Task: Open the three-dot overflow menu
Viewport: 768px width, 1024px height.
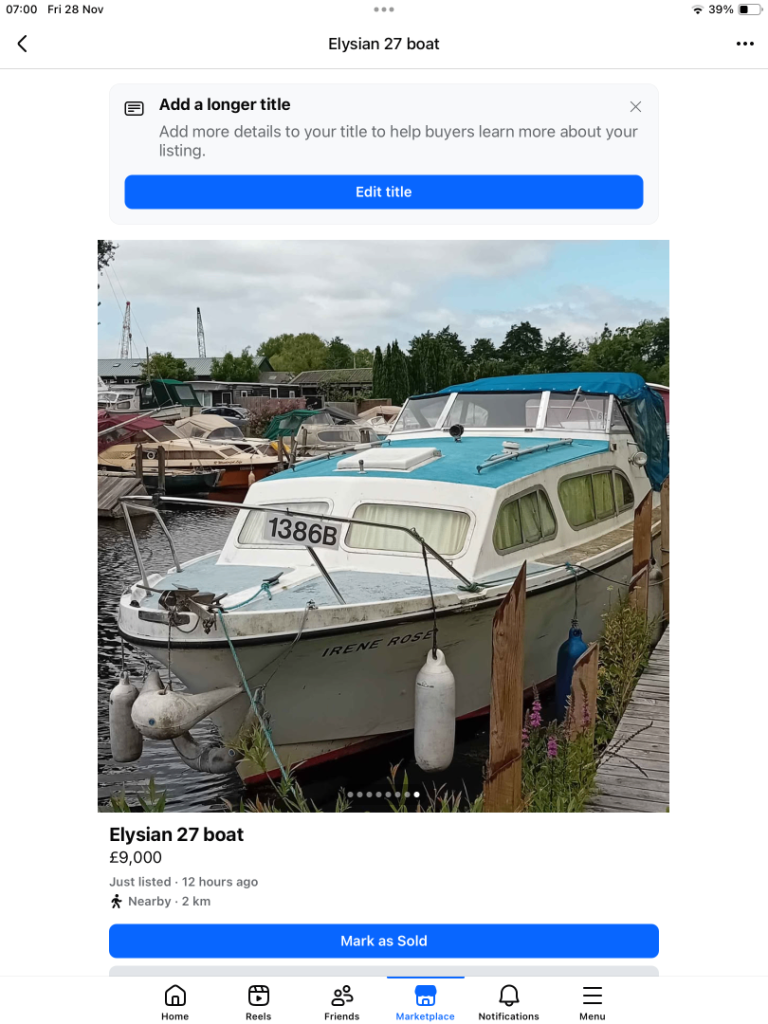Action: point(744,44)
